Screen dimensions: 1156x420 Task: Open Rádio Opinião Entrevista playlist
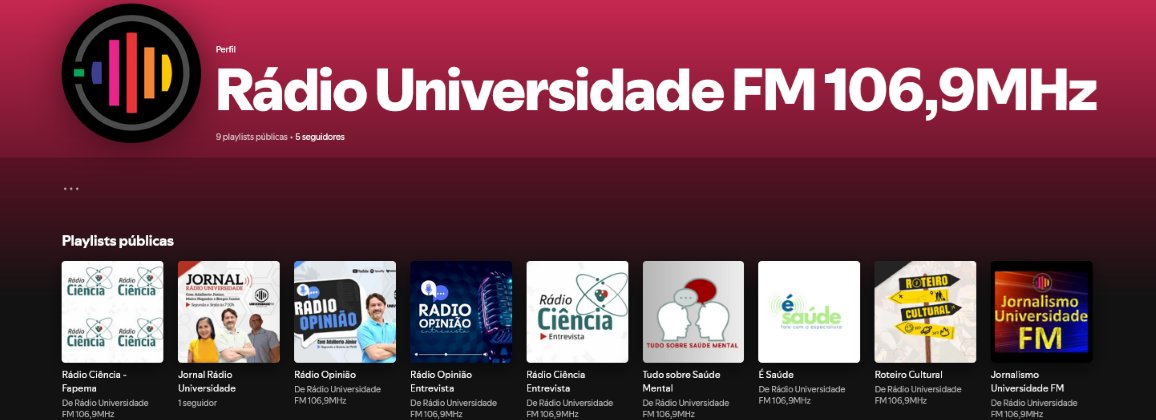coord(460,311)
